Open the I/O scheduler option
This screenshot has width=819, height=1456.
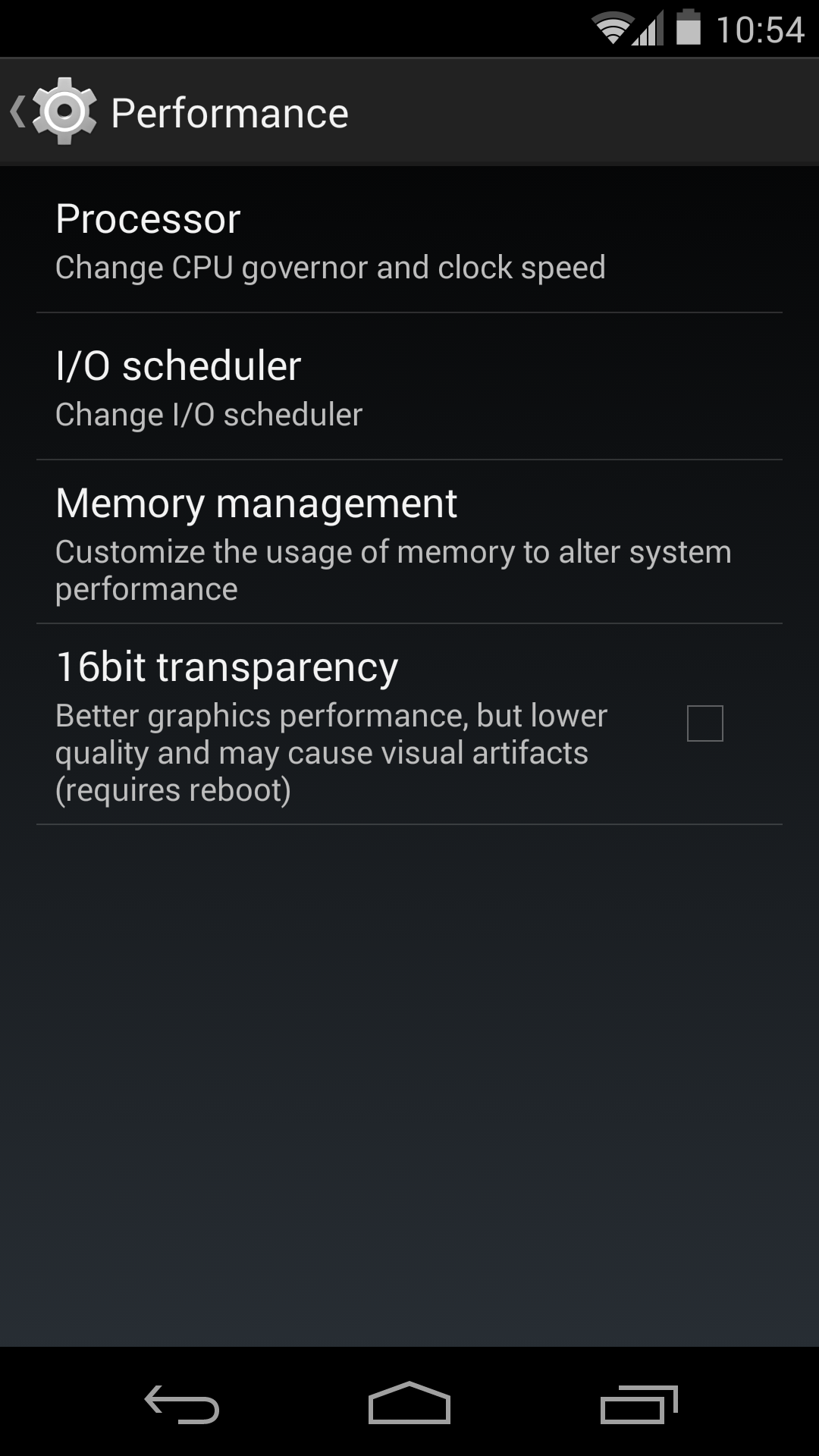(x=409, y=387)
